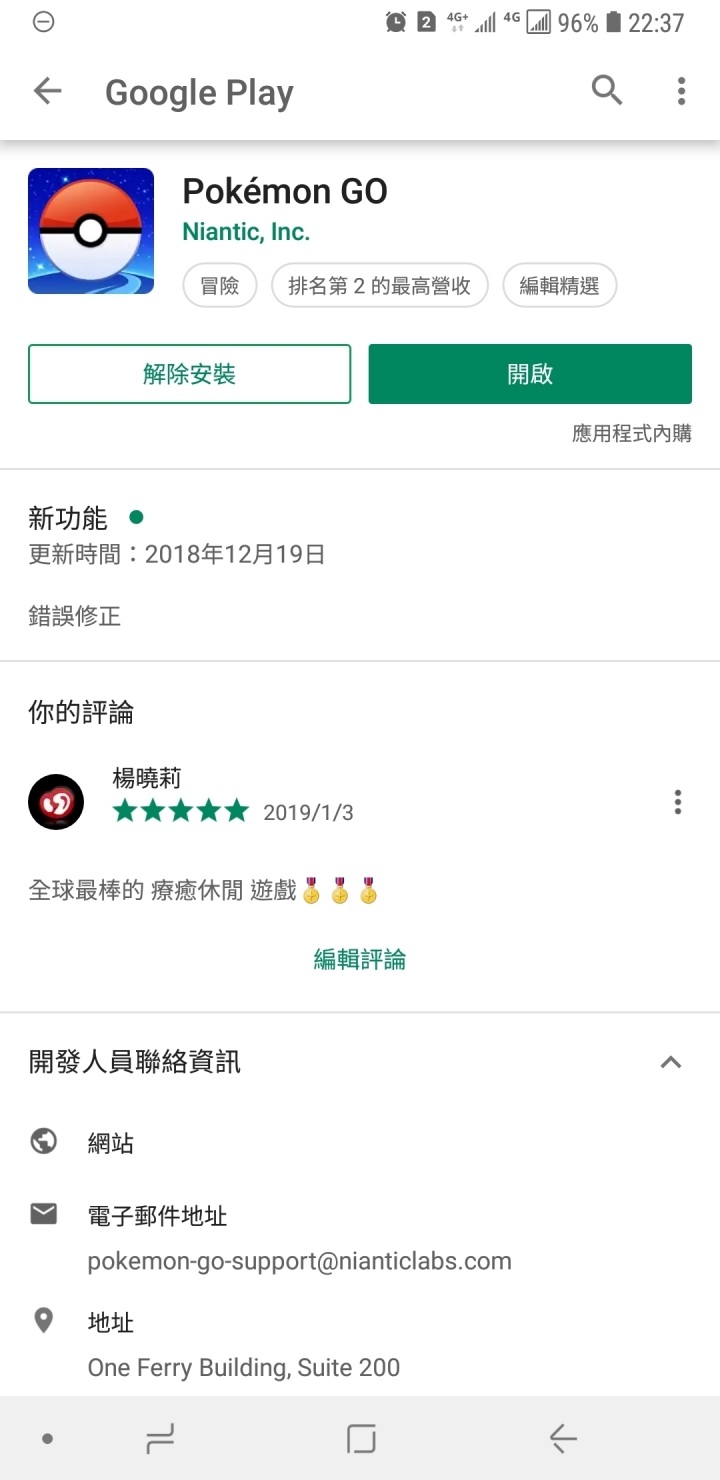Viewport: 720px width, 1480px height.
Task: Open the top-right overflow menu
Action: tap(681, 91)
